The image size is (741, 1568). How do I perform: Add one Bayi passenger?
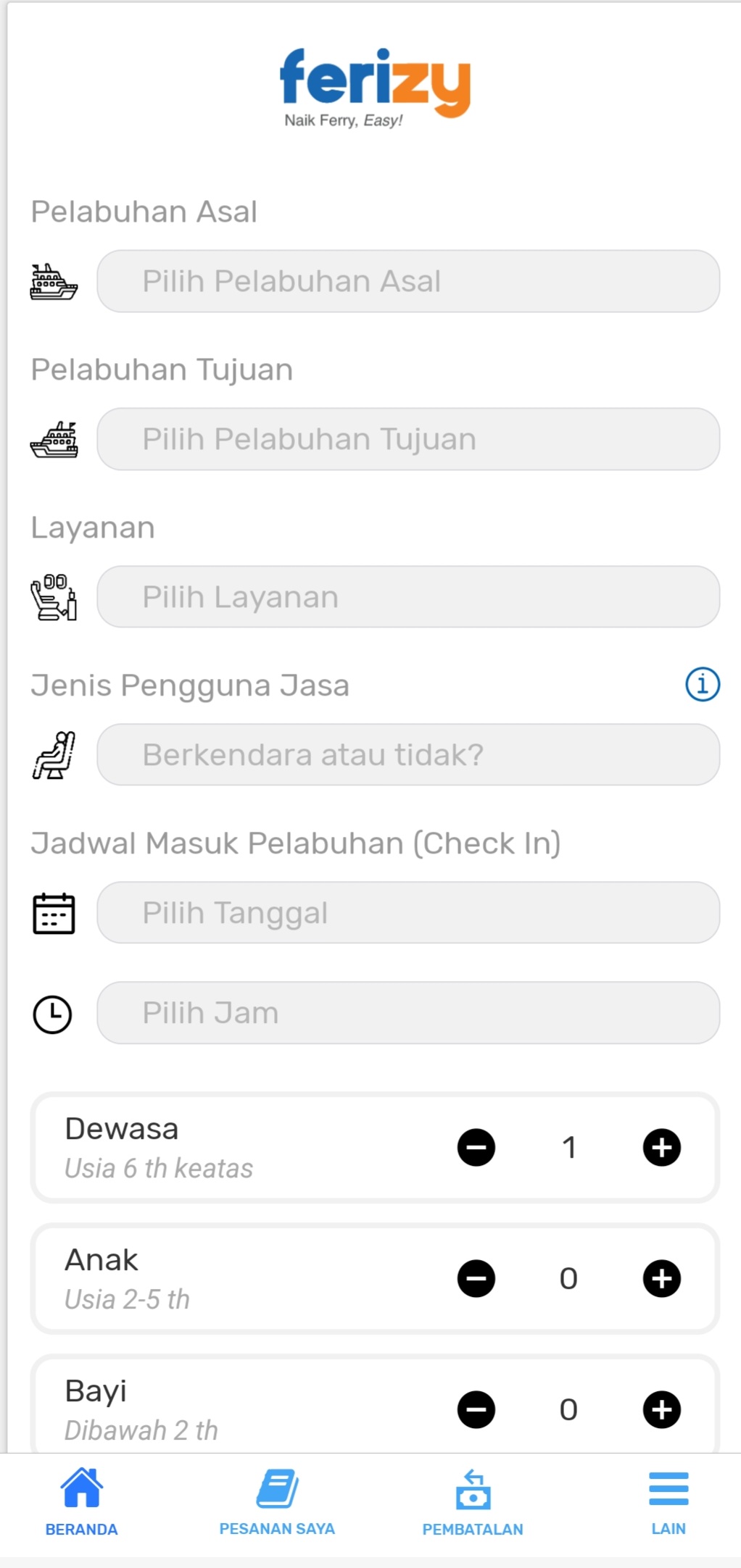pos(662,1410)
